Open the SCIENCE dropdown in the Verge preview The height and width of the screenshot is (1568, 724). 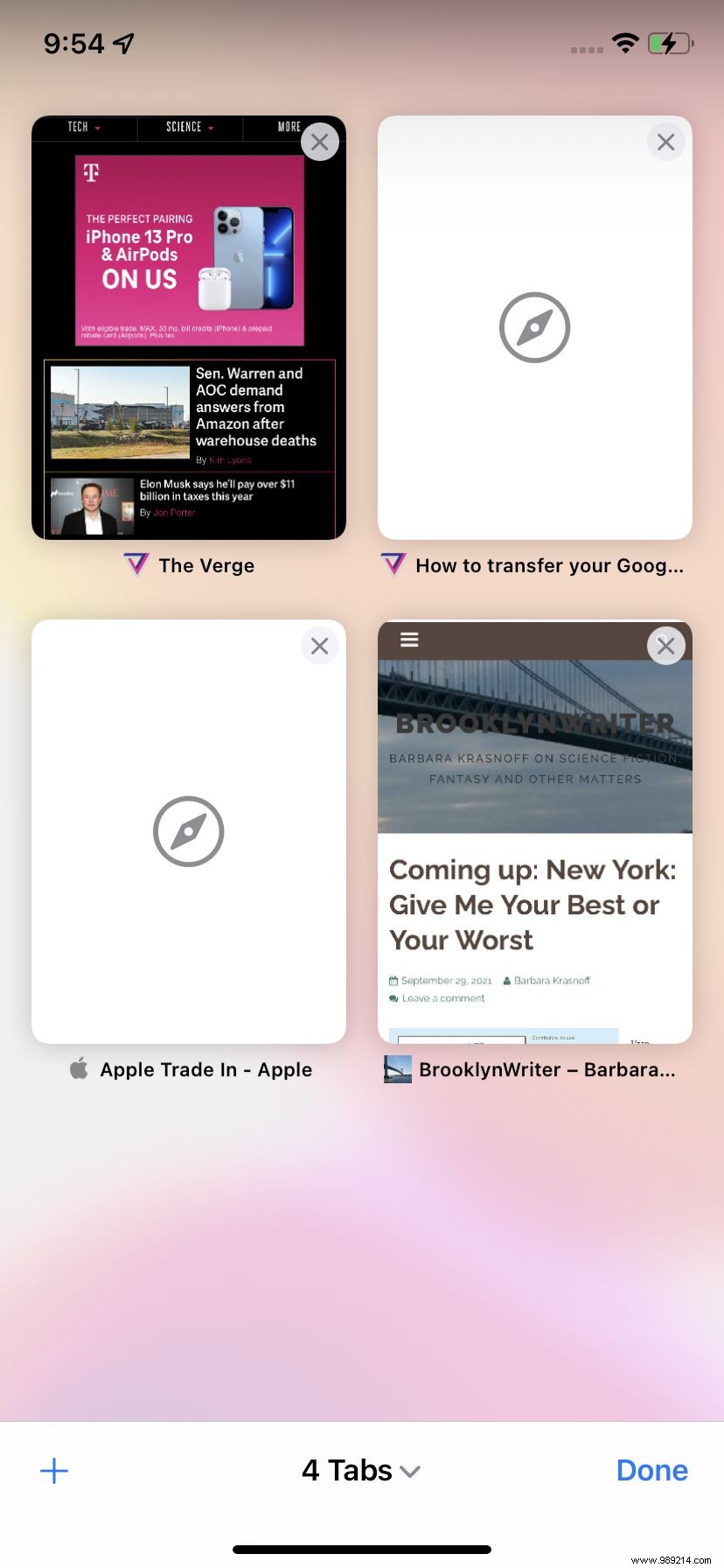click(x=189, y=128)
